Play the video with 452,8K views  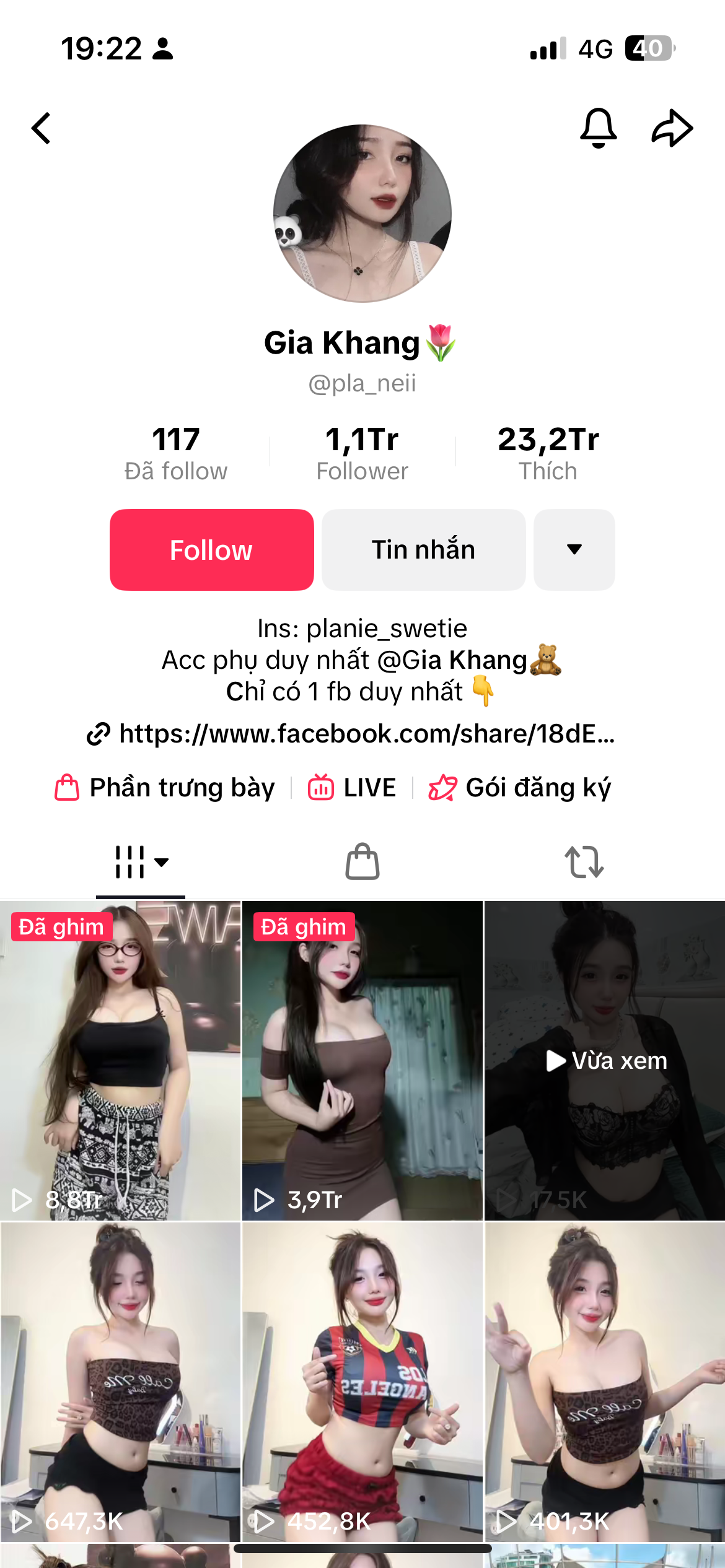click(x=362, y=1381)
